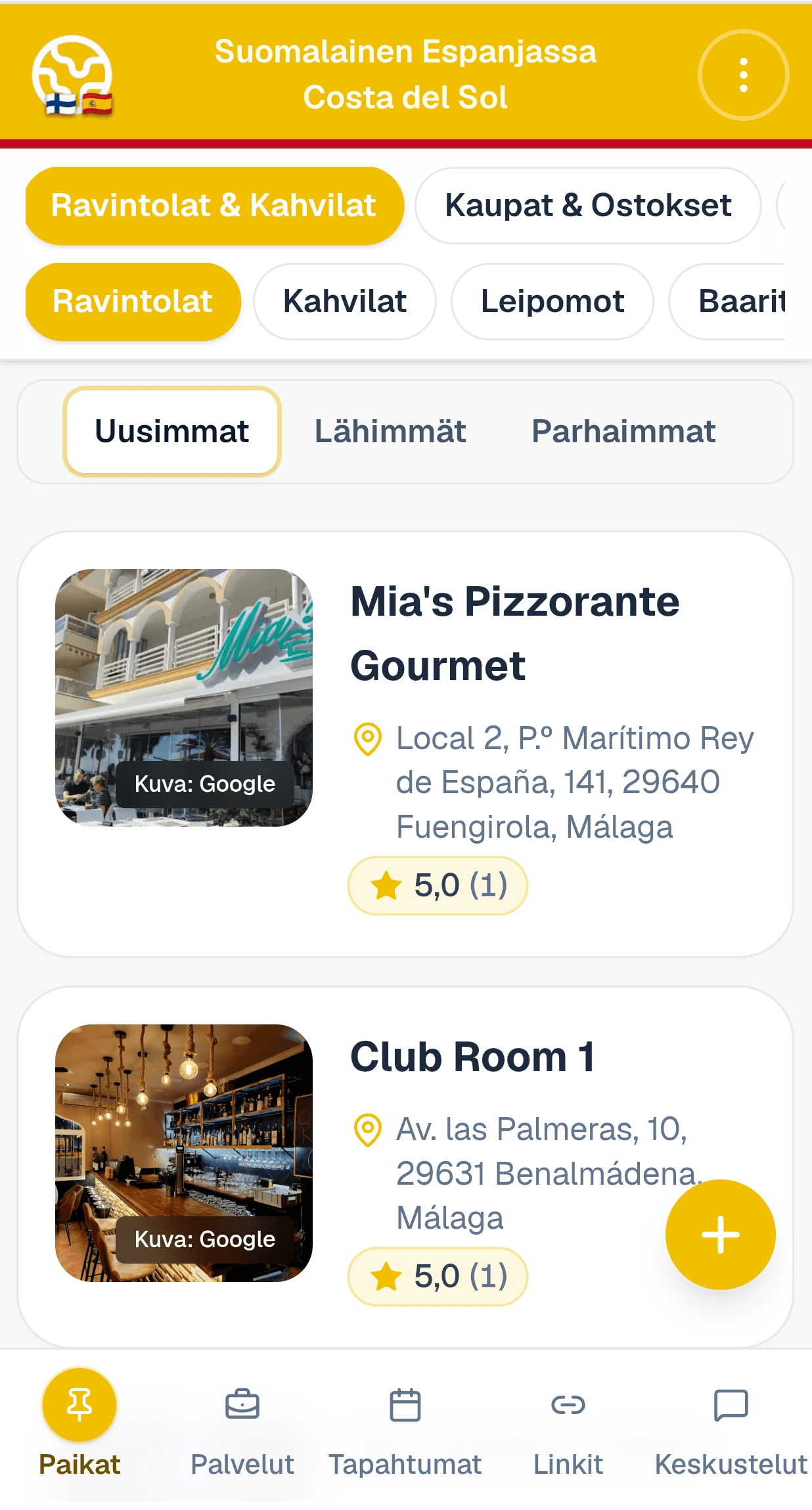Open the three-dot overflow menu
The height and width of the screenshot is (1510, 812).
click(x=743, y=75)
